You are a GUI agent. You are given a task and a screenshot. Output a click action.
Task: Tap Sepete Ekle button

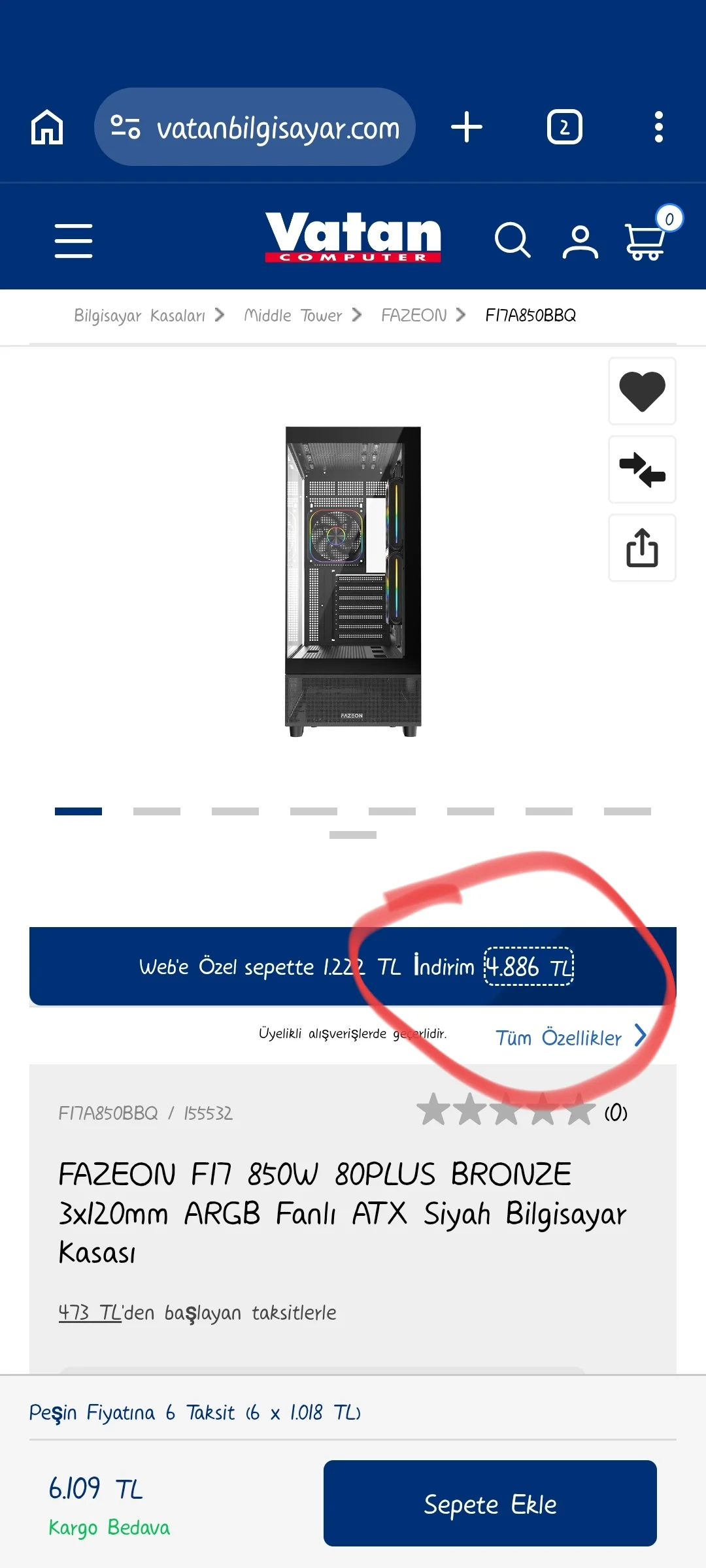coord(490,1503)
